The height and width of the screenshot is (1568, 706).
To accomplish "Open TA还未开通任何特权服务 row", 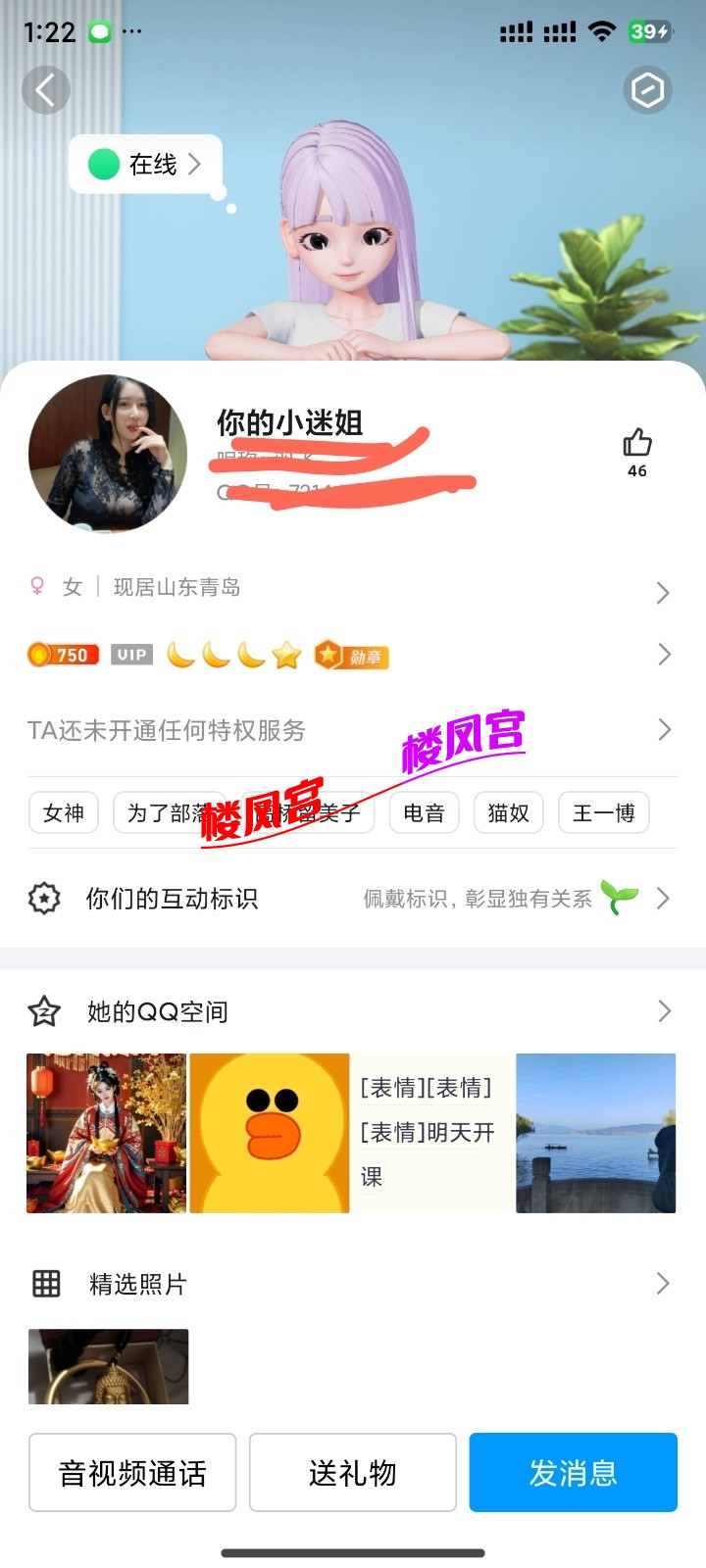I will click(x=351, y=730).
